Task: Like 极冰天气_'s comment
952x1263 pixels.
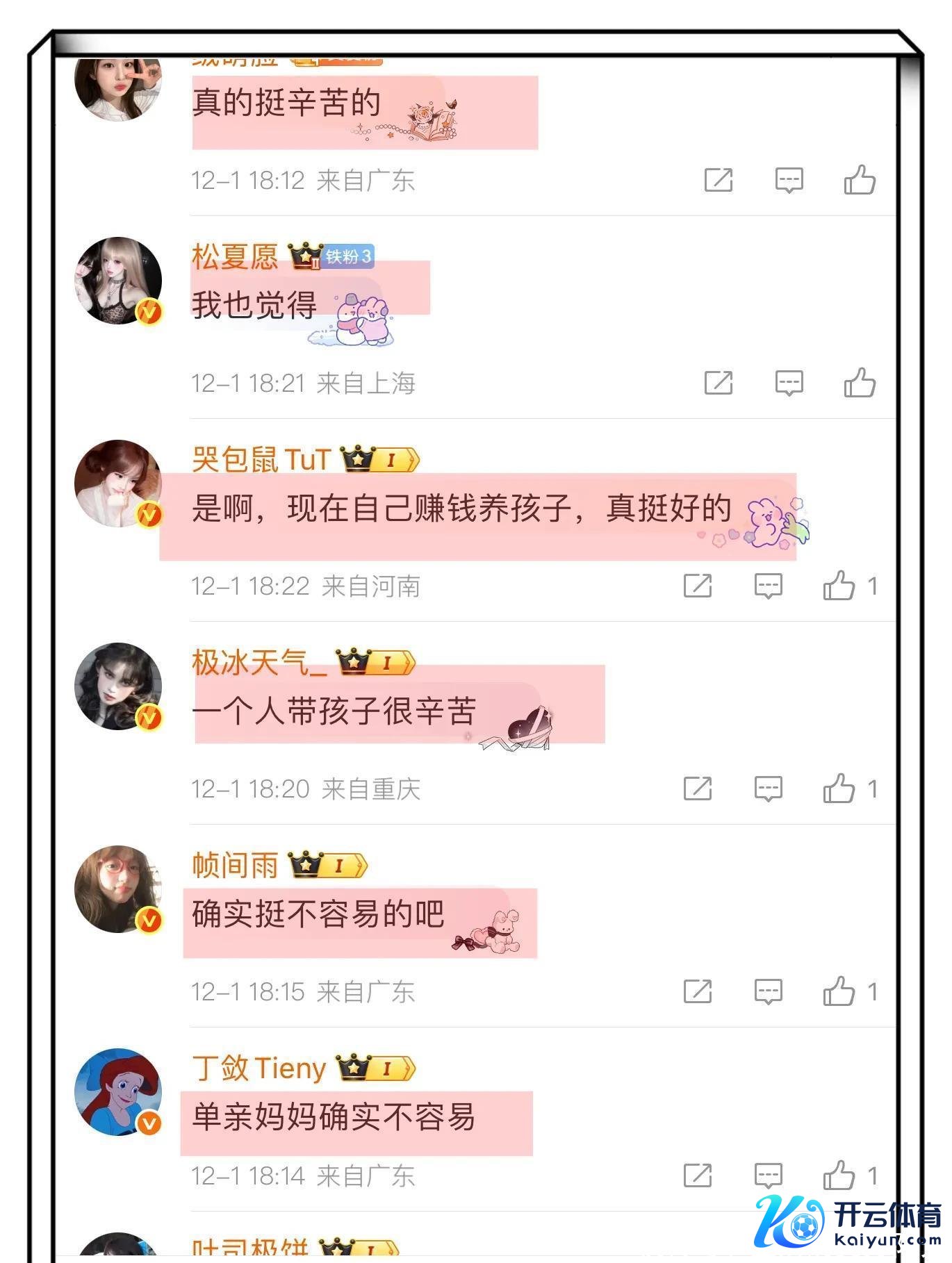Action: (x=839, y=789)
